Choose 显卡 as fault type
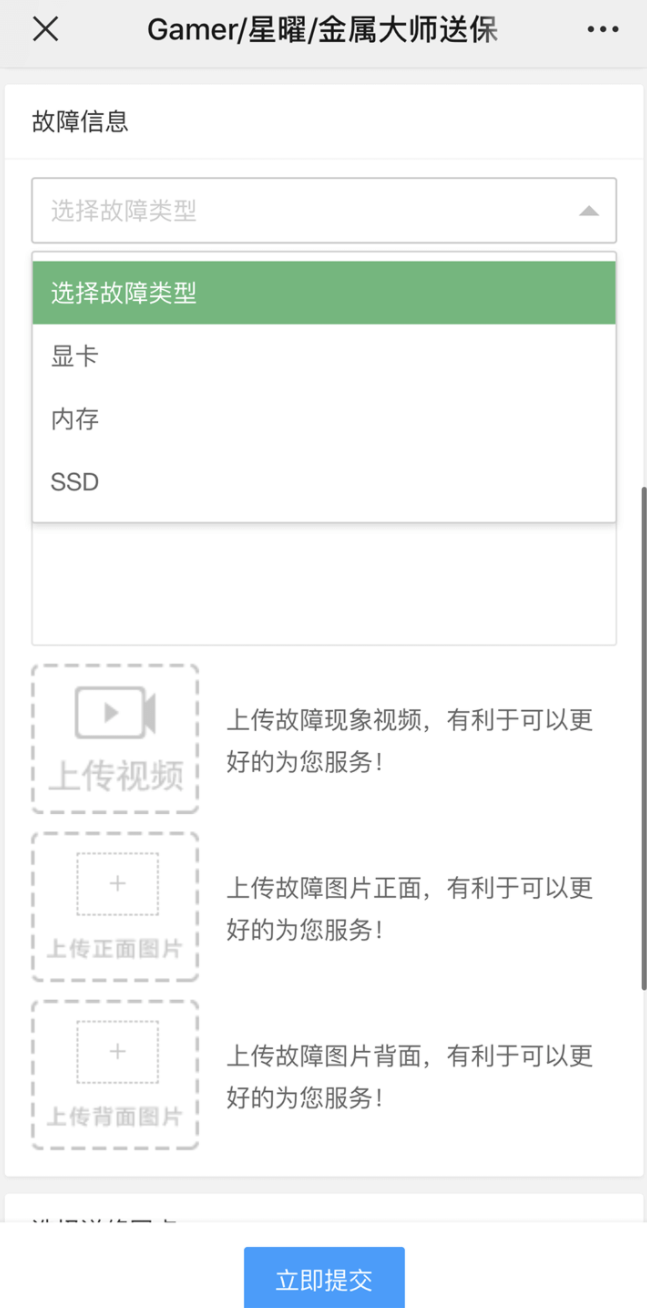This screenshot has height=1312, width=647. [x=323, y=356]
